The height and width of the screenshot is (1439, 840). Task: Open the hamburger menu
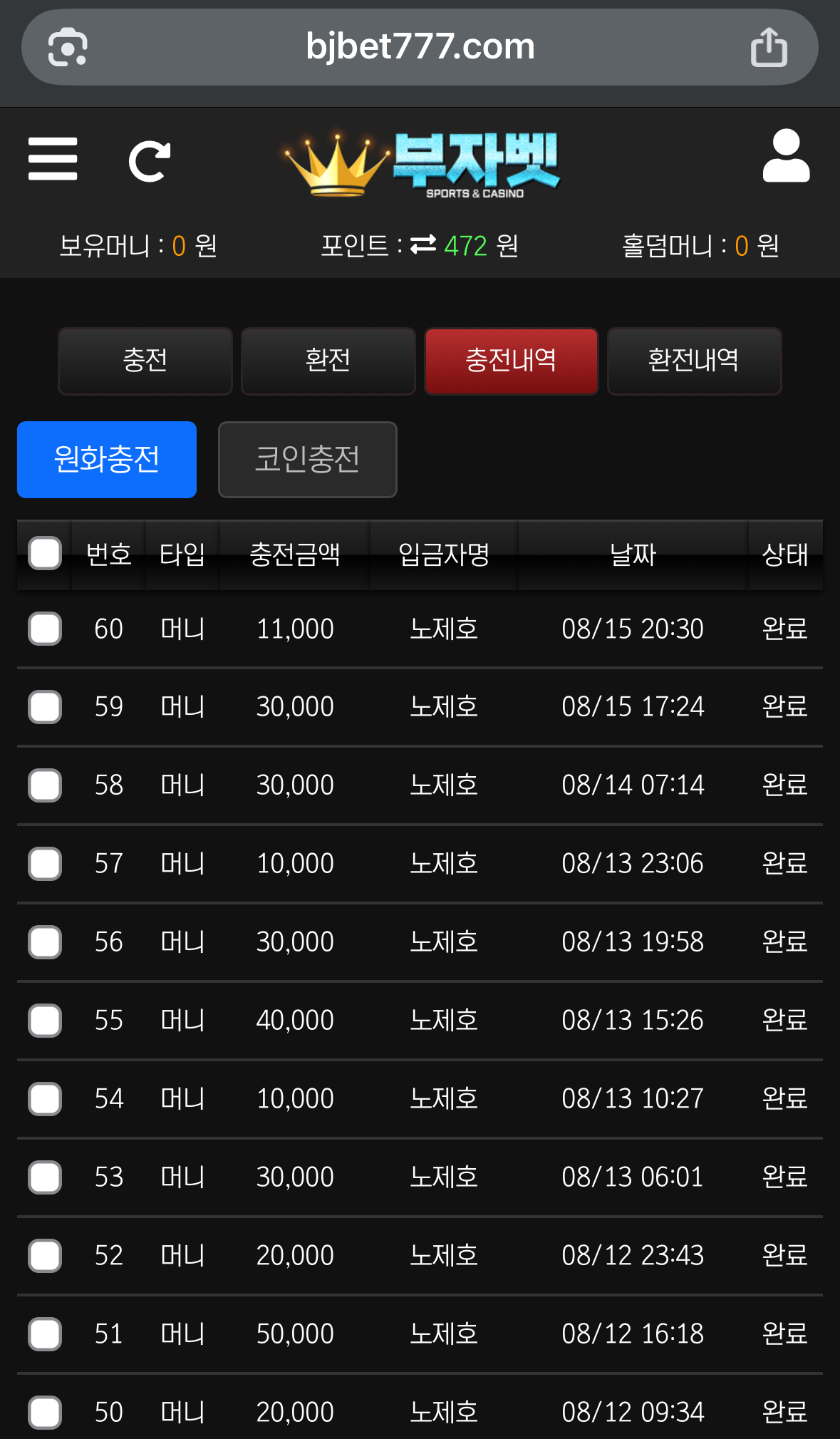click(x=53, y=159)
